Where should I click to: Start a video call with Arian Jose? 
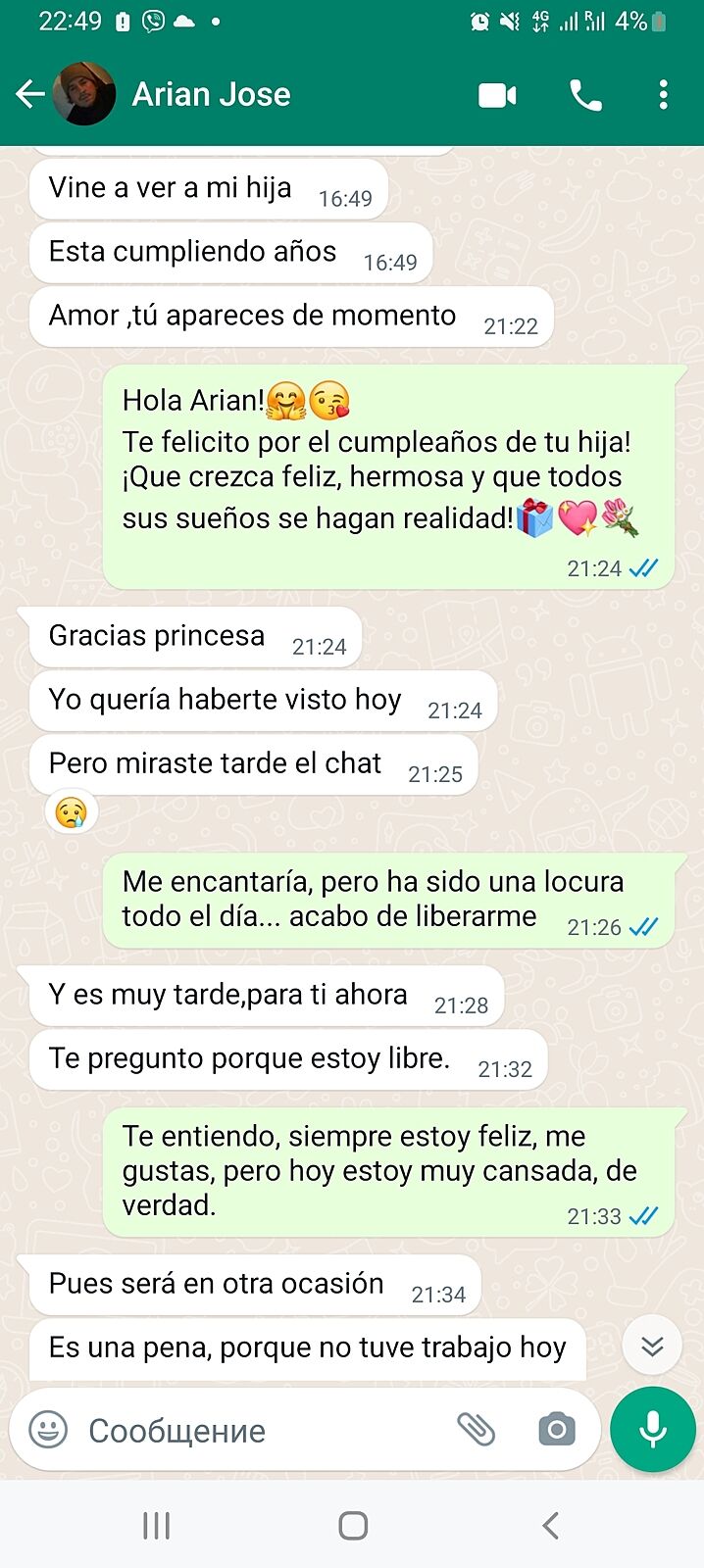coord(497,95)
